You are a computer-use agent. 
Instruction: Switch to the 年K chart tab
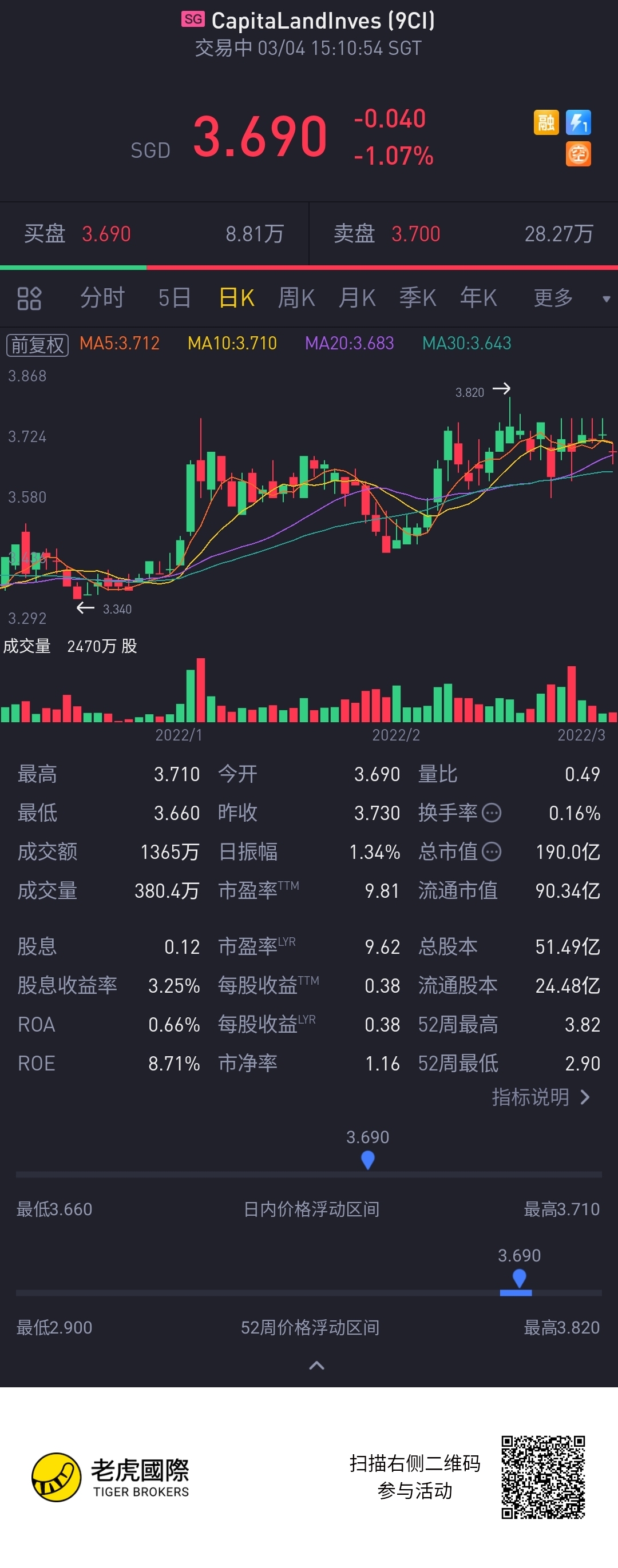click(478, 299)
